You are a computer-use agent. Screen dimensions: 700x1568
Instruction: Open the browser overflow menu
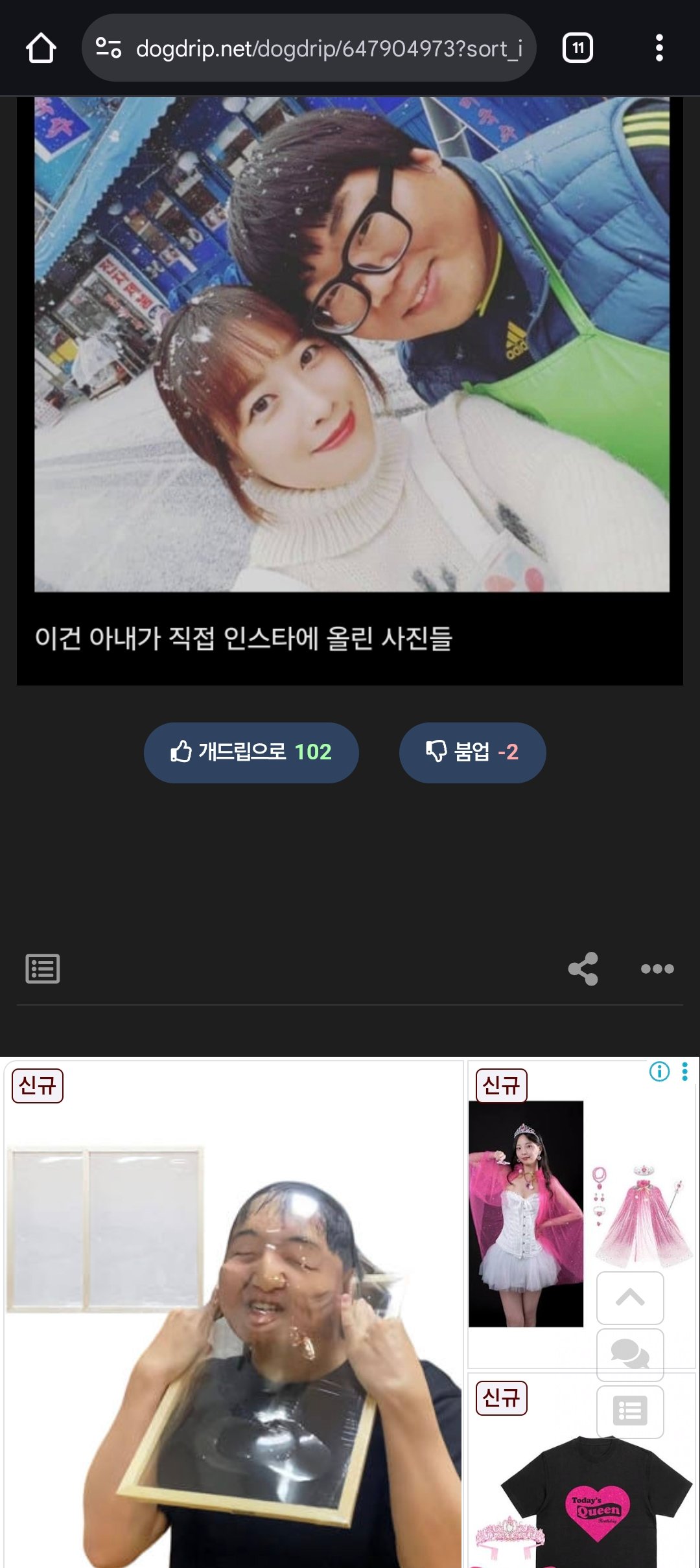click(x=659, y=48)
